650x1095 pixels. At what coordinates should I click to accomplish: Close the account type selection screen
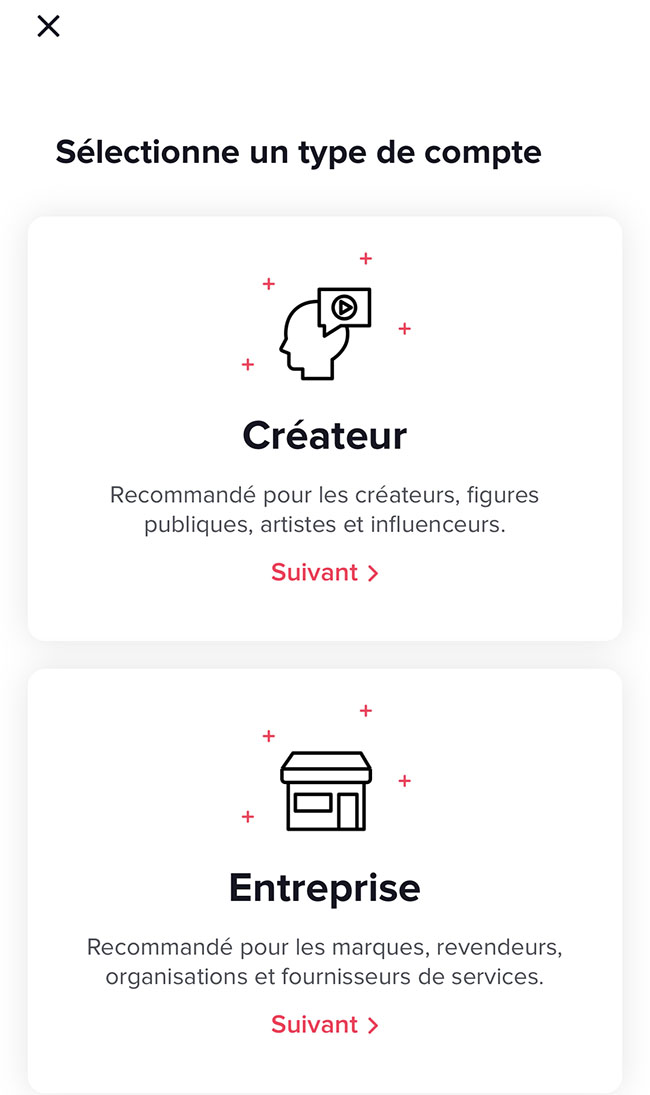(x=48, y=27)
